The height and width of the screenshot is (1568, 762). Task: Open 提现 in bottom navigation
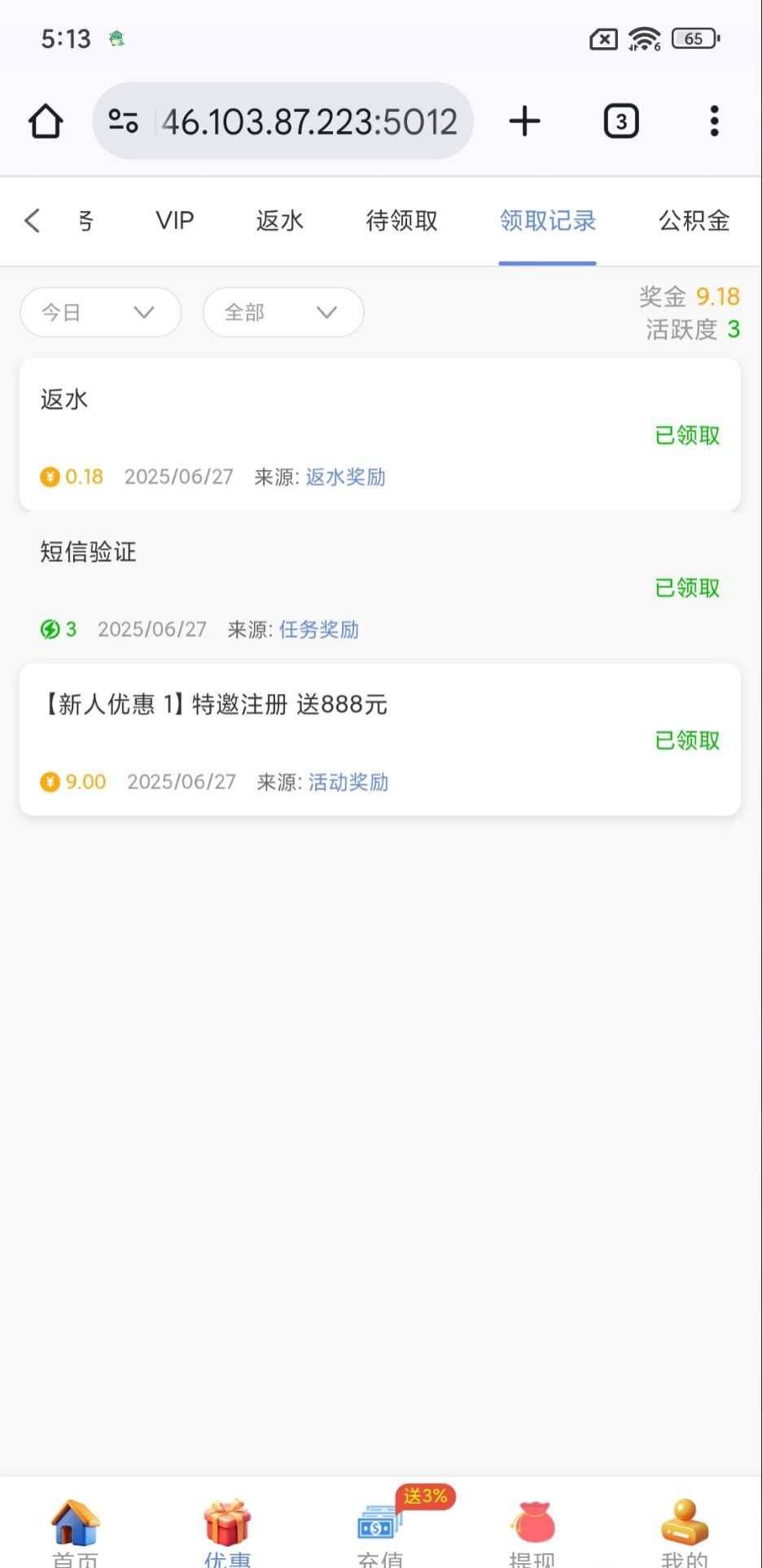(532, 1532)
